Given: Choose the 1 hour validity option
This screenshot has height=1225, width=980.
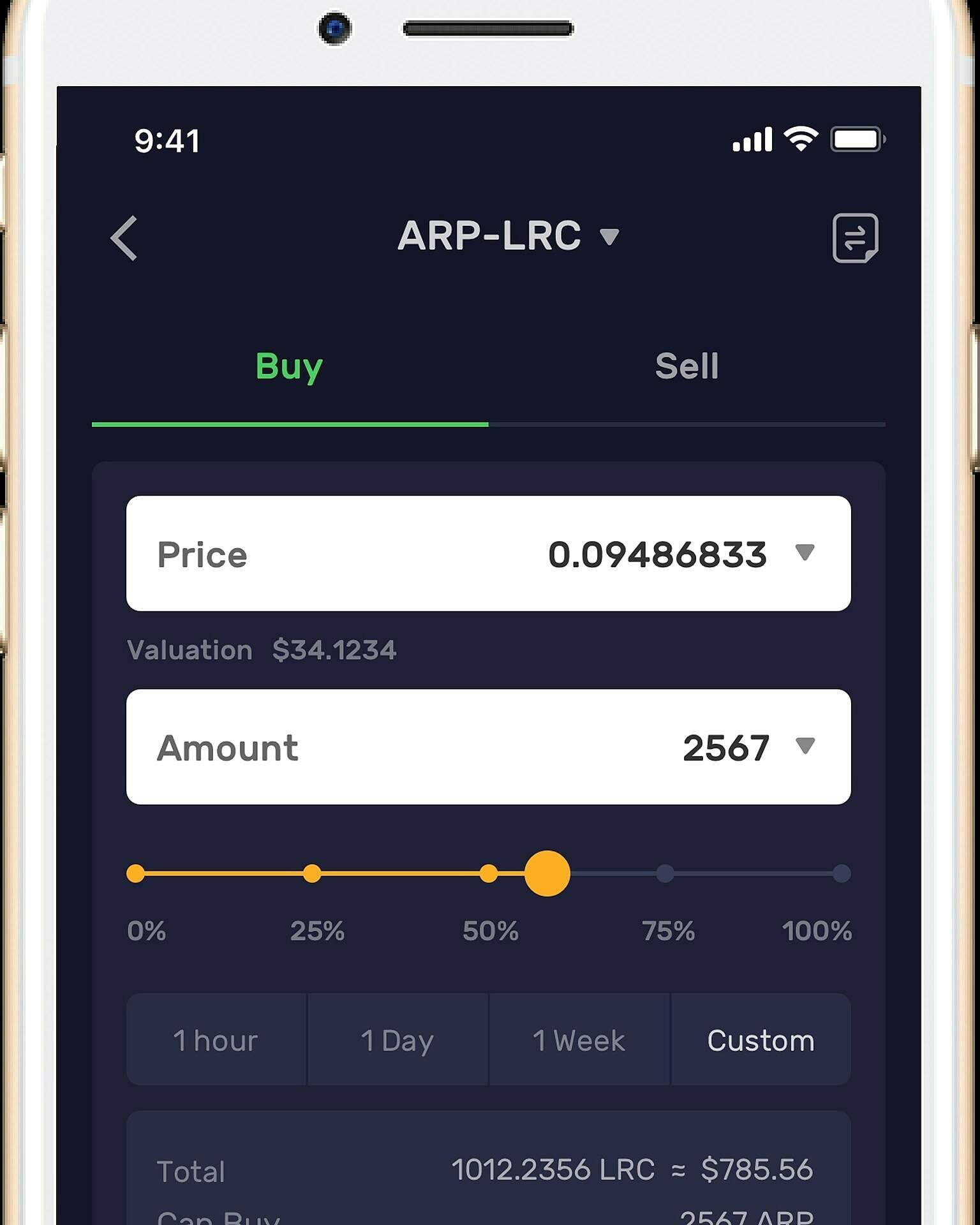Looking at the screenshot, I should click(x=216, y=1041).
